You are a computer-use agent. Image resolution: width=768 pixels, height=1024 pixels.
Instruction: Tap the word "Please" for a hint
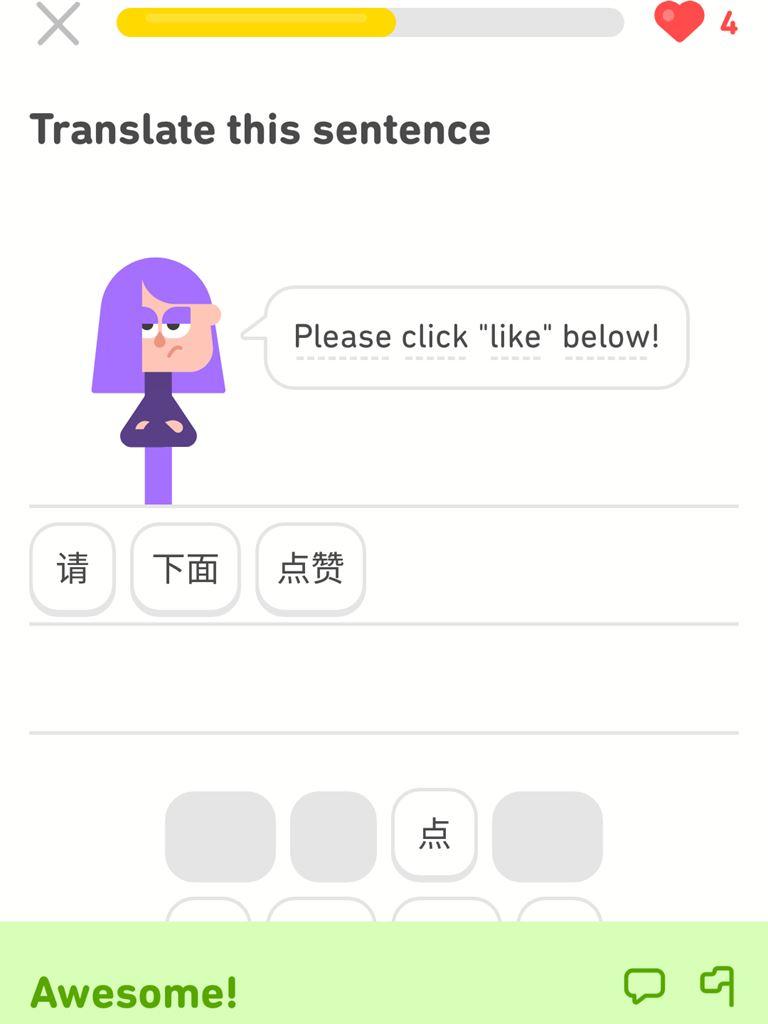point(342,337)
